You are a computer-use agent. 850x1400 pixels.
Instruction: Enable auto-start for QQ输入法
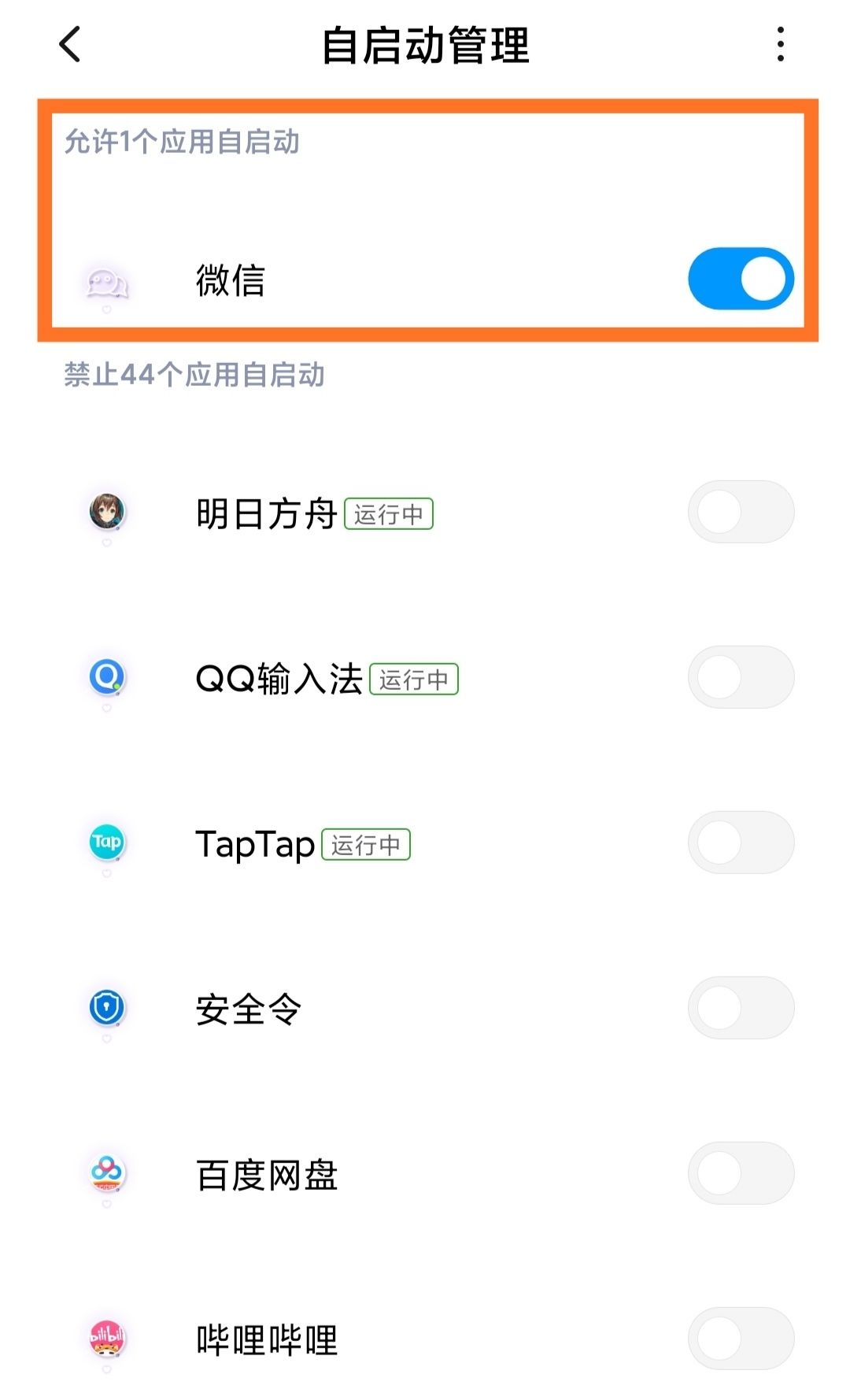pos(740,676)
